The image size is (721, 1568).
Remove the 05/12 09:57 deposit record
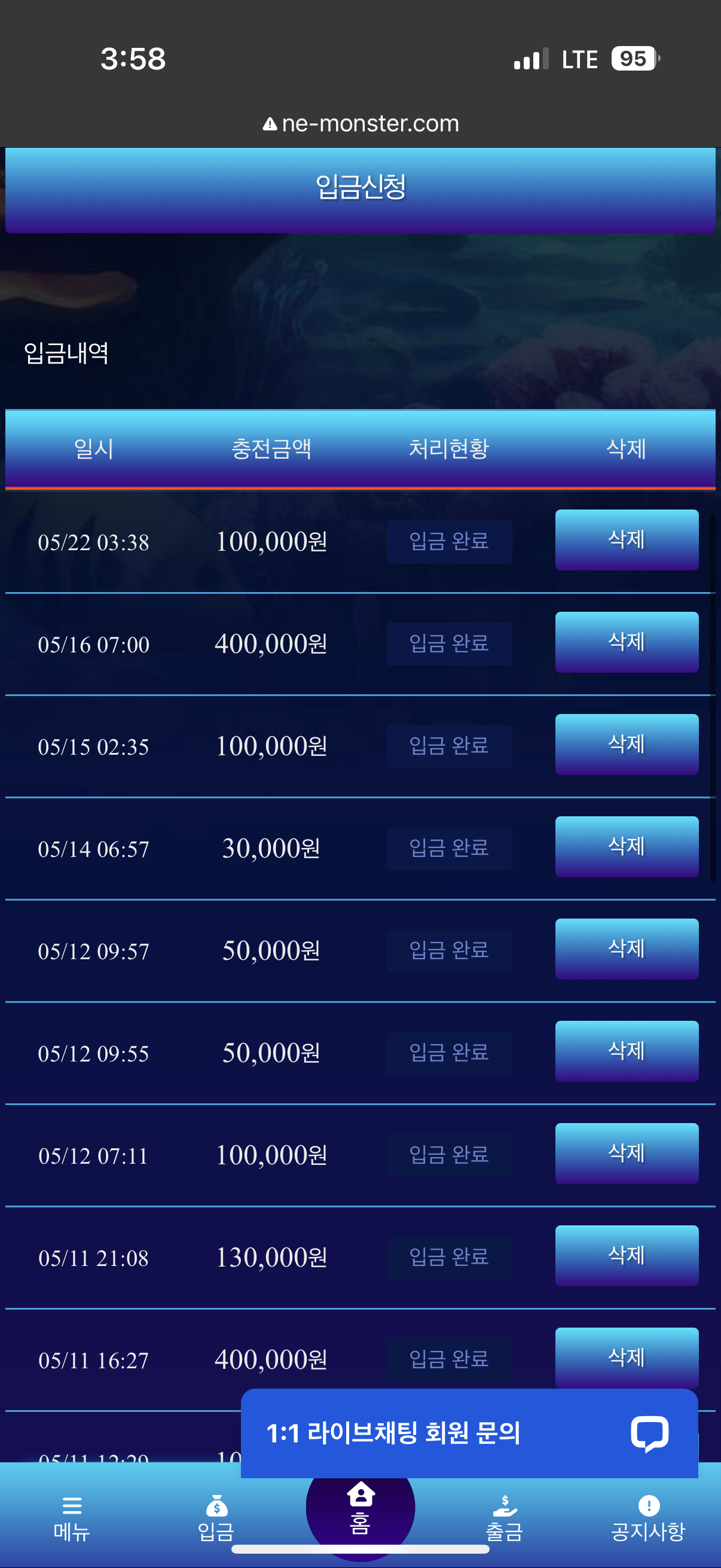pyautogui.click(x=627, y=949)
